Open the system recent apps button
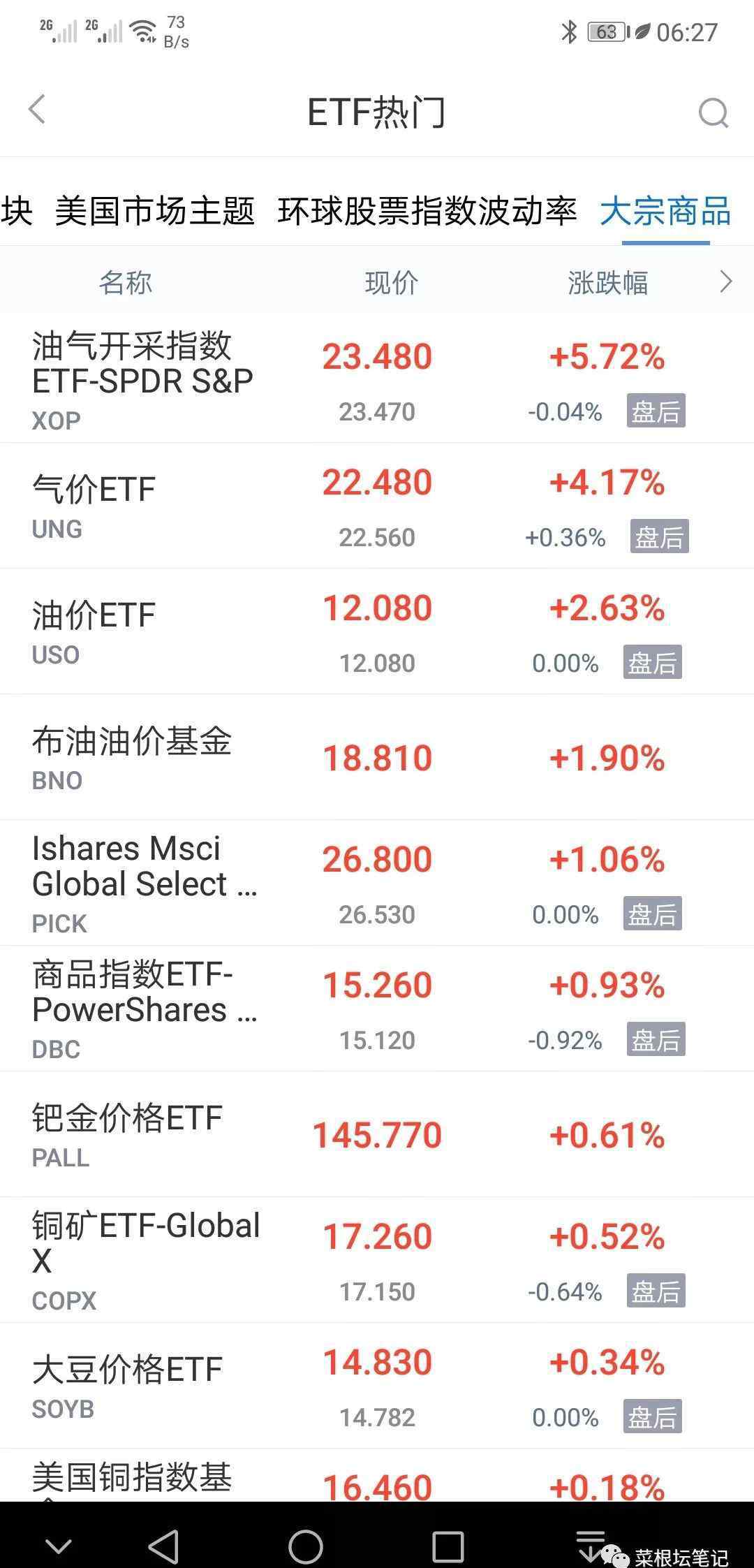754x1568 pixels. [x=448, y=1547]
